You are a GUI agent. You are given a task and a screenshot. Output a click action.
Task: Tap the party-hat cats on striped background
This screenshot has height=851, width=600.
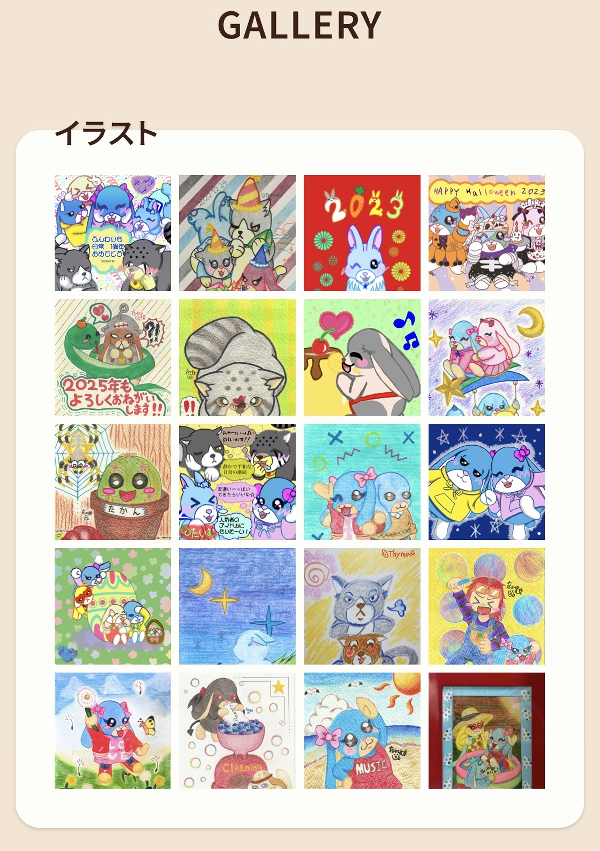click(237, 233)
